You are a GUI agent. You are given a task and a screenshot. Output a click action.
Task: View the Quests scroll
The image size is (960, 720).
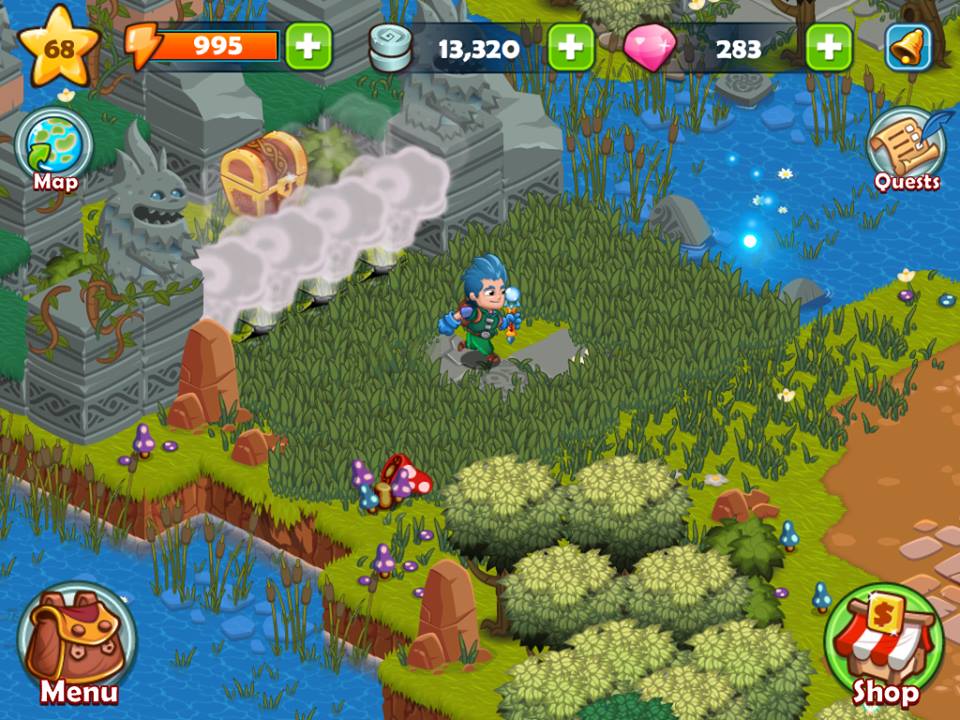coord(905,148)
